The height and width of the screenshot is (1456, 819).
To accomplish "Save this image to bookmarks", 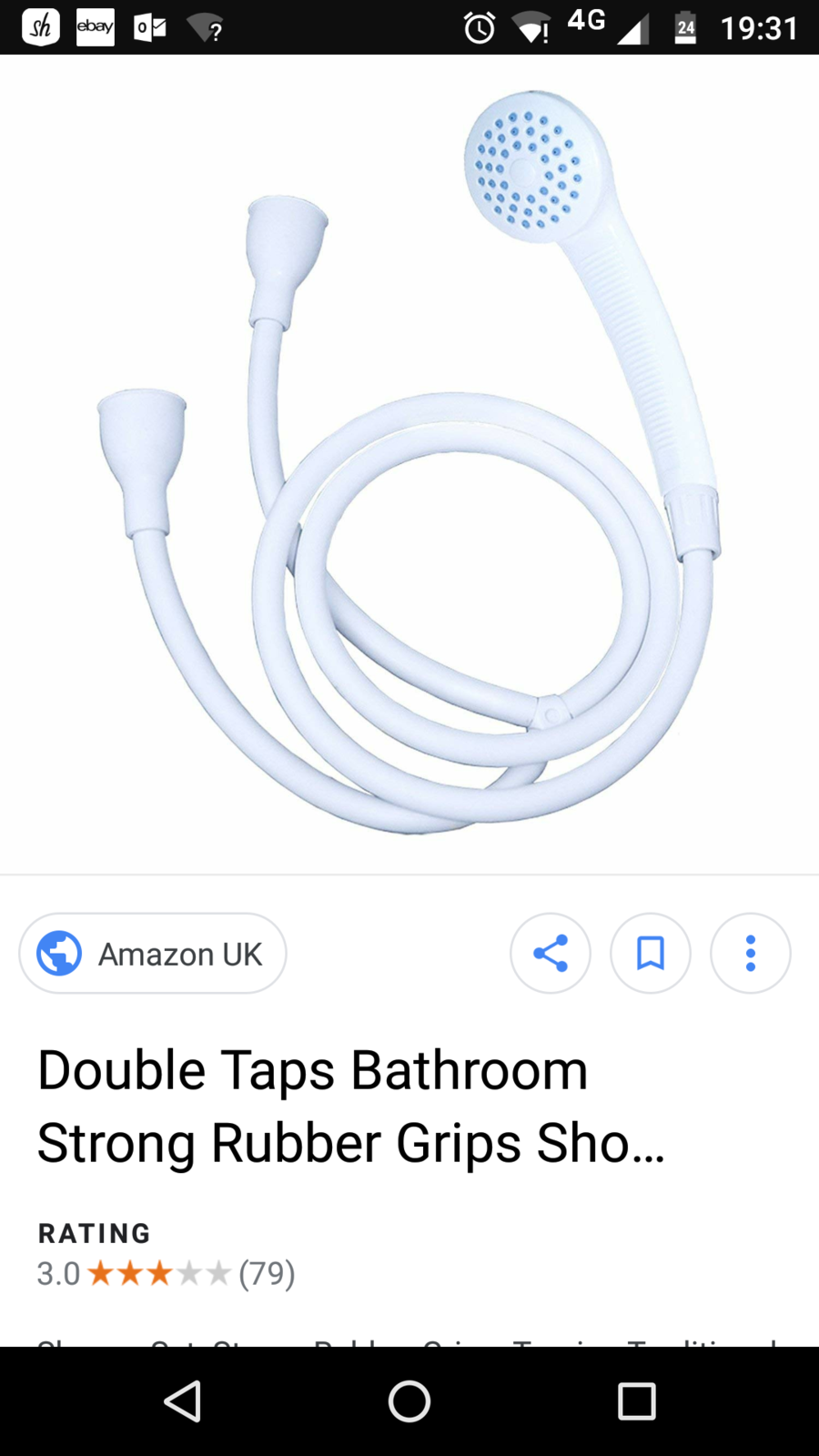I will (x=651, y=954).
